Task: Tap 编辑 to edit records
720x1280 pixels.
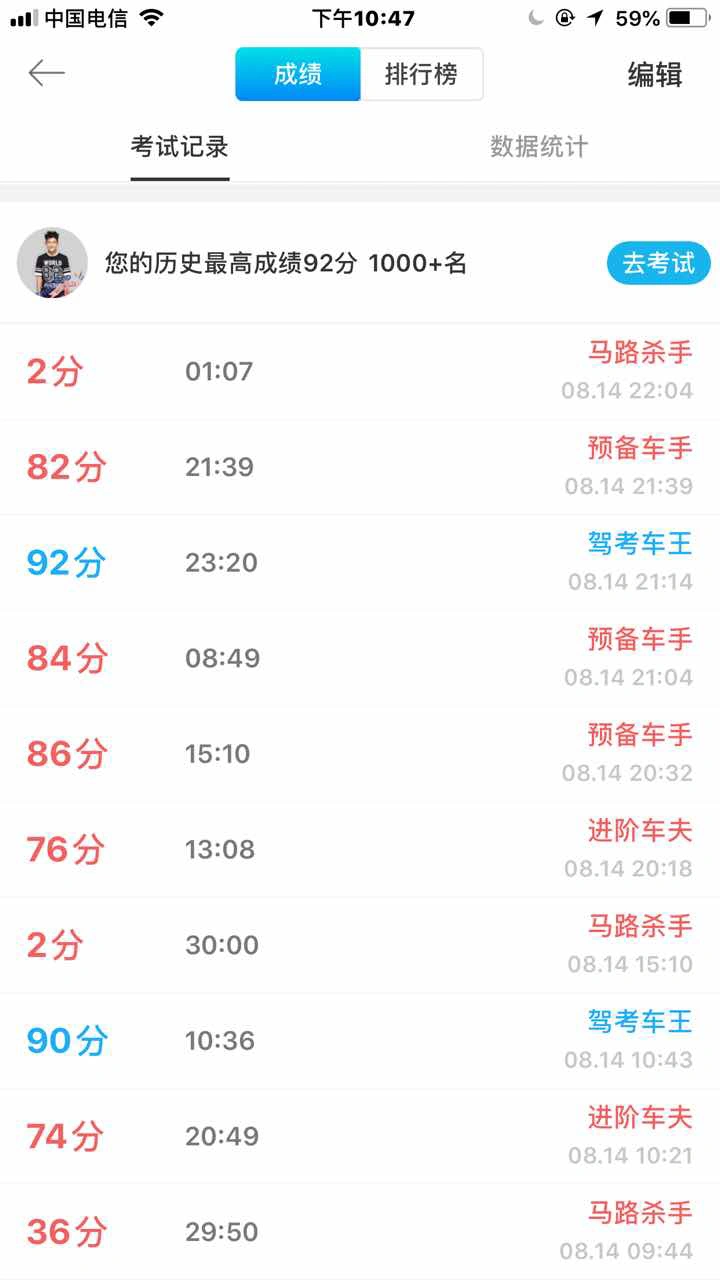Action: [x=655, y=75]
